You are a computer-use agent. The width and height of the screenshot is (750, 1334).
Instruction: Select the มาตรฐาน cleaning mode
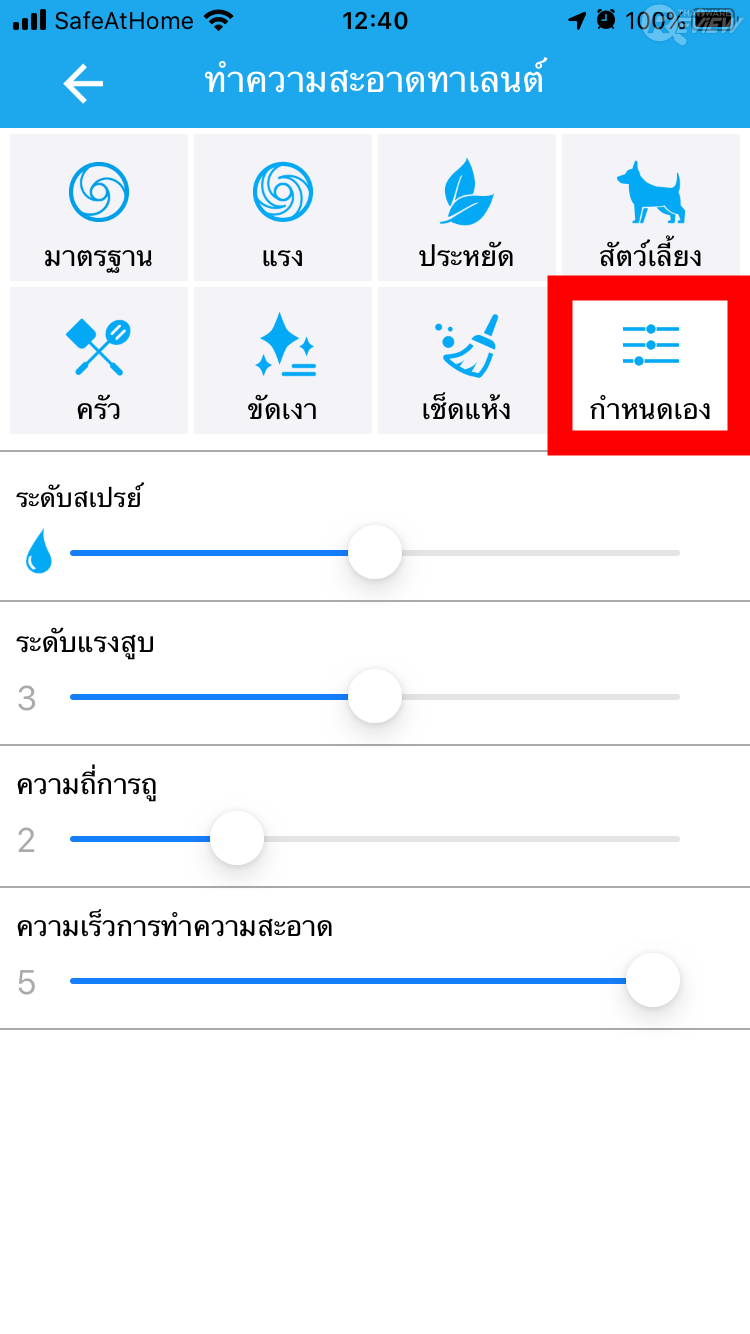pyautogui.click(x=99, y=208)
